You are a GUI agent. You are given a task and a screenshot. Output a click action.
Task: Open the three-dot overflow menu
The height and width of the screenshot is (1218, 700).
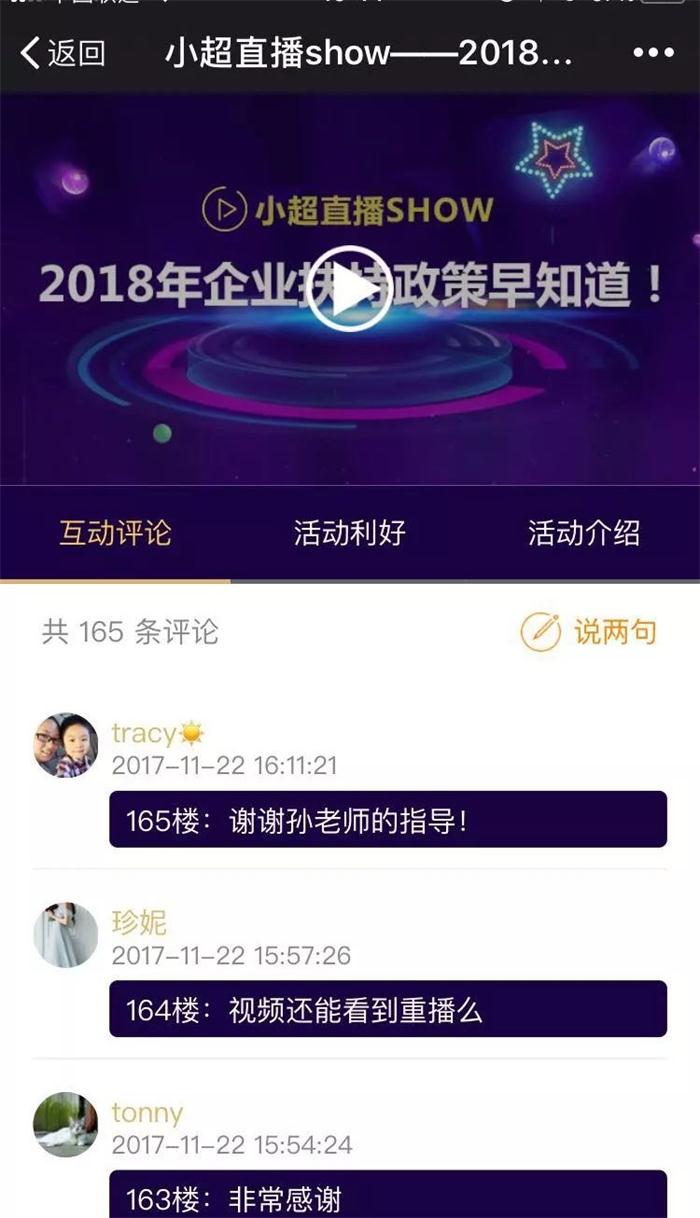[x=653, y=53]
